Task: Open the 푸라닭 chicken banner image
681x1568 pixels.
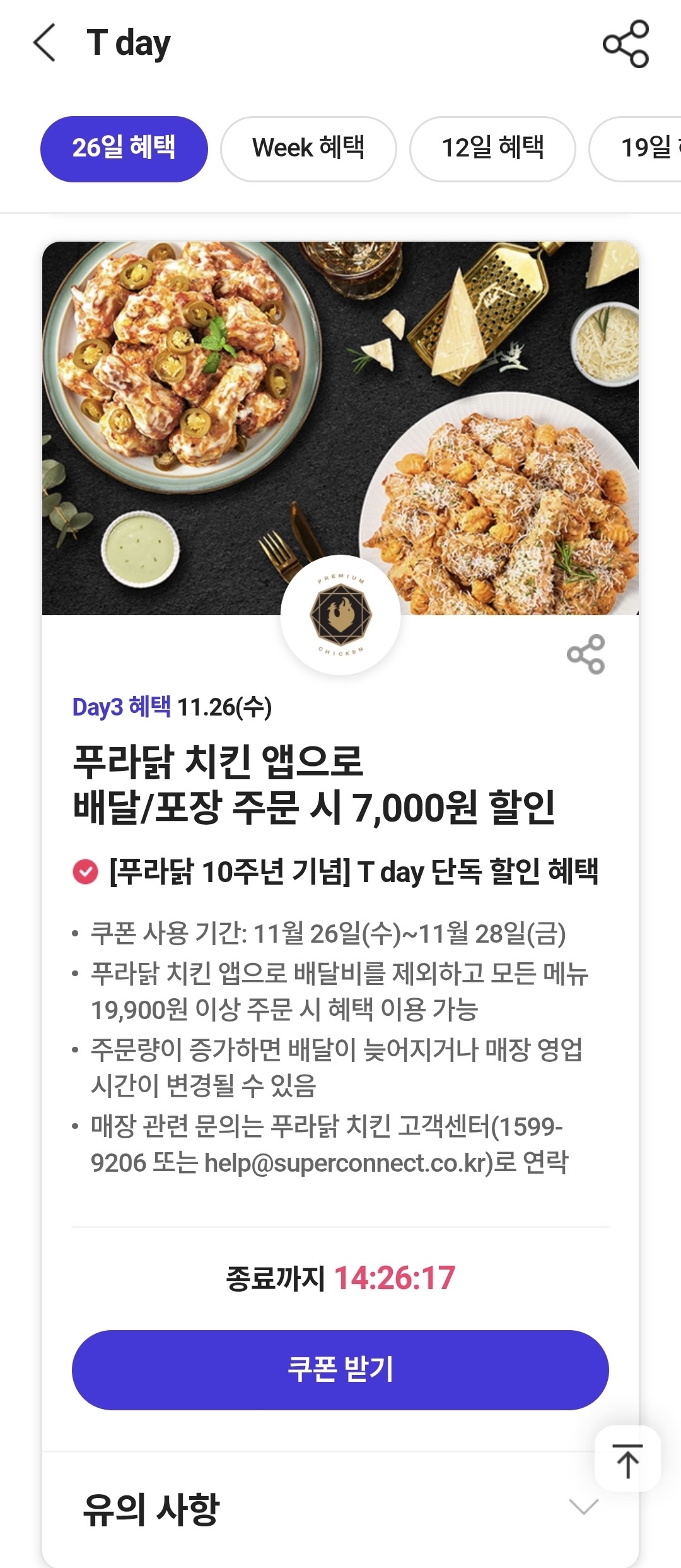Action: pos(340,416)
